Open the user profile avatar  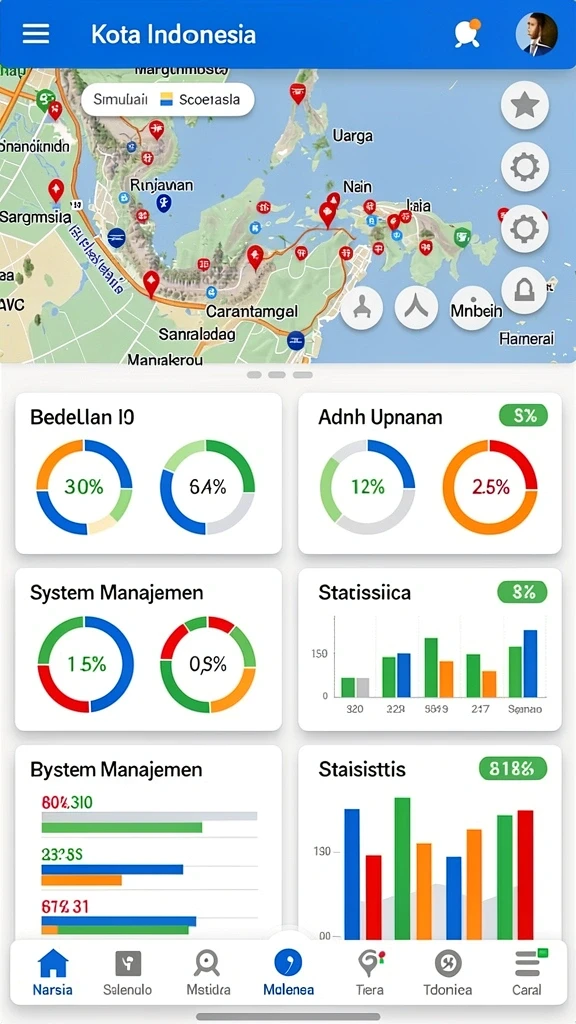537,34
